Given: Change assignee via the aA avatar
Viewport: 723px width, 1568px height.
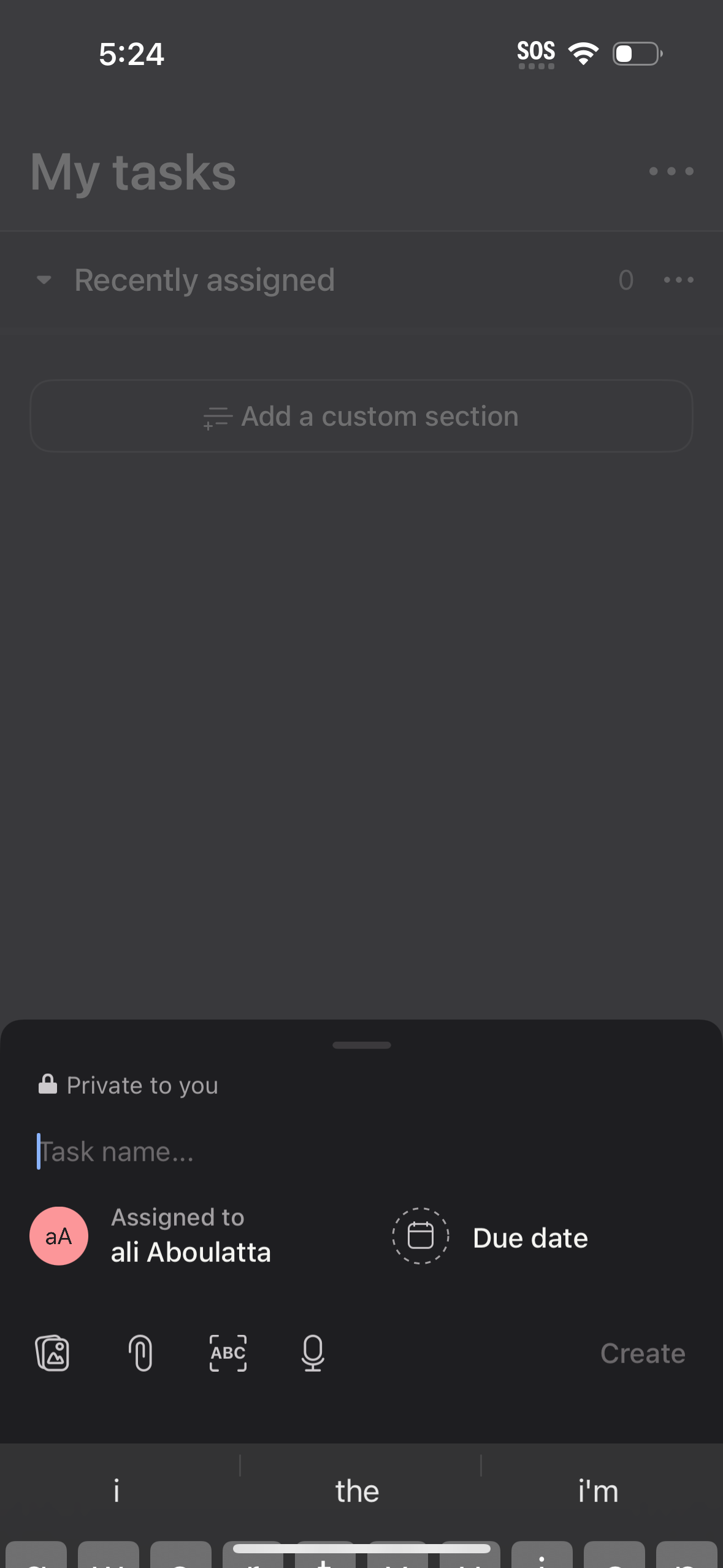Looking at the screenshot, I should point(59,1236).
